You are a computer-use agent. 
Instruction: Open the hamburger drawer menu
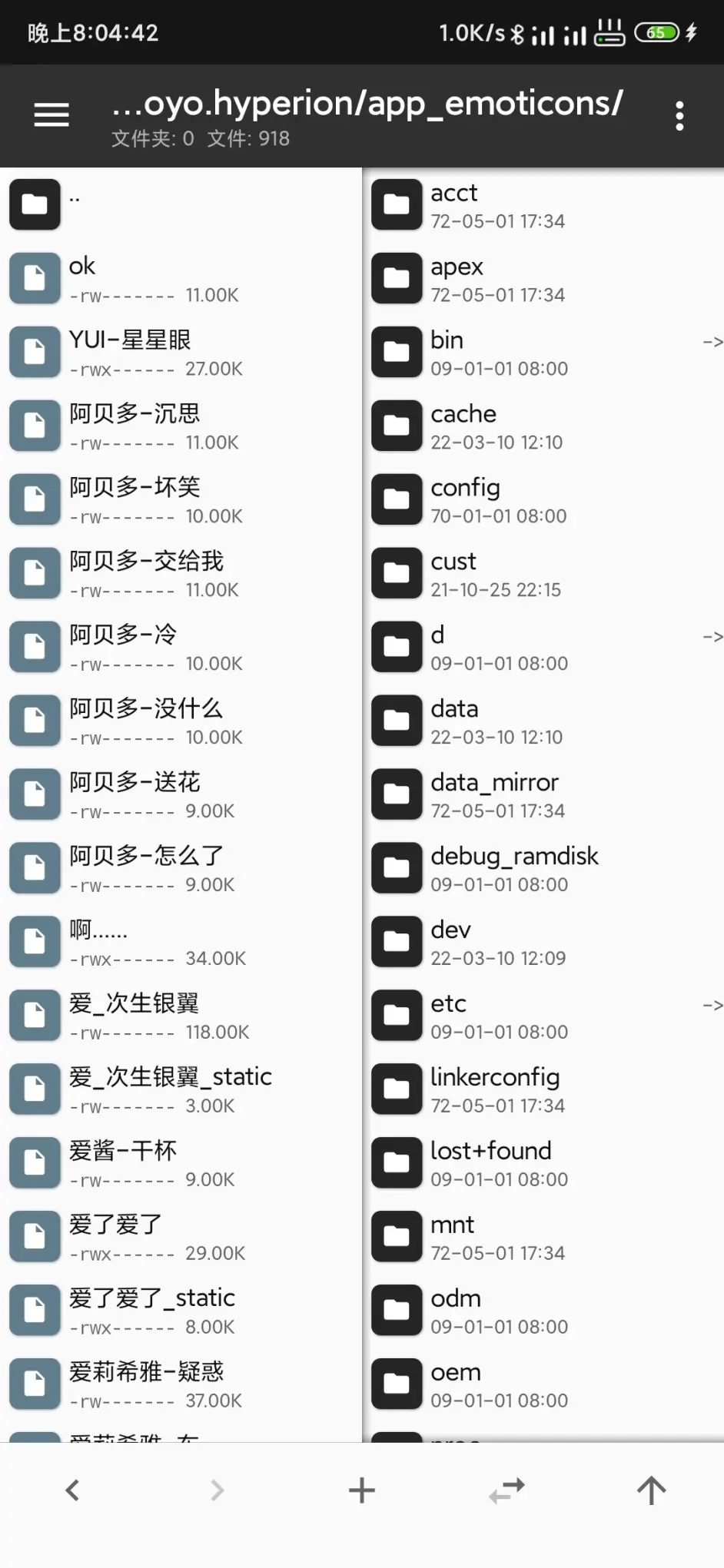(x=51, y=115)
